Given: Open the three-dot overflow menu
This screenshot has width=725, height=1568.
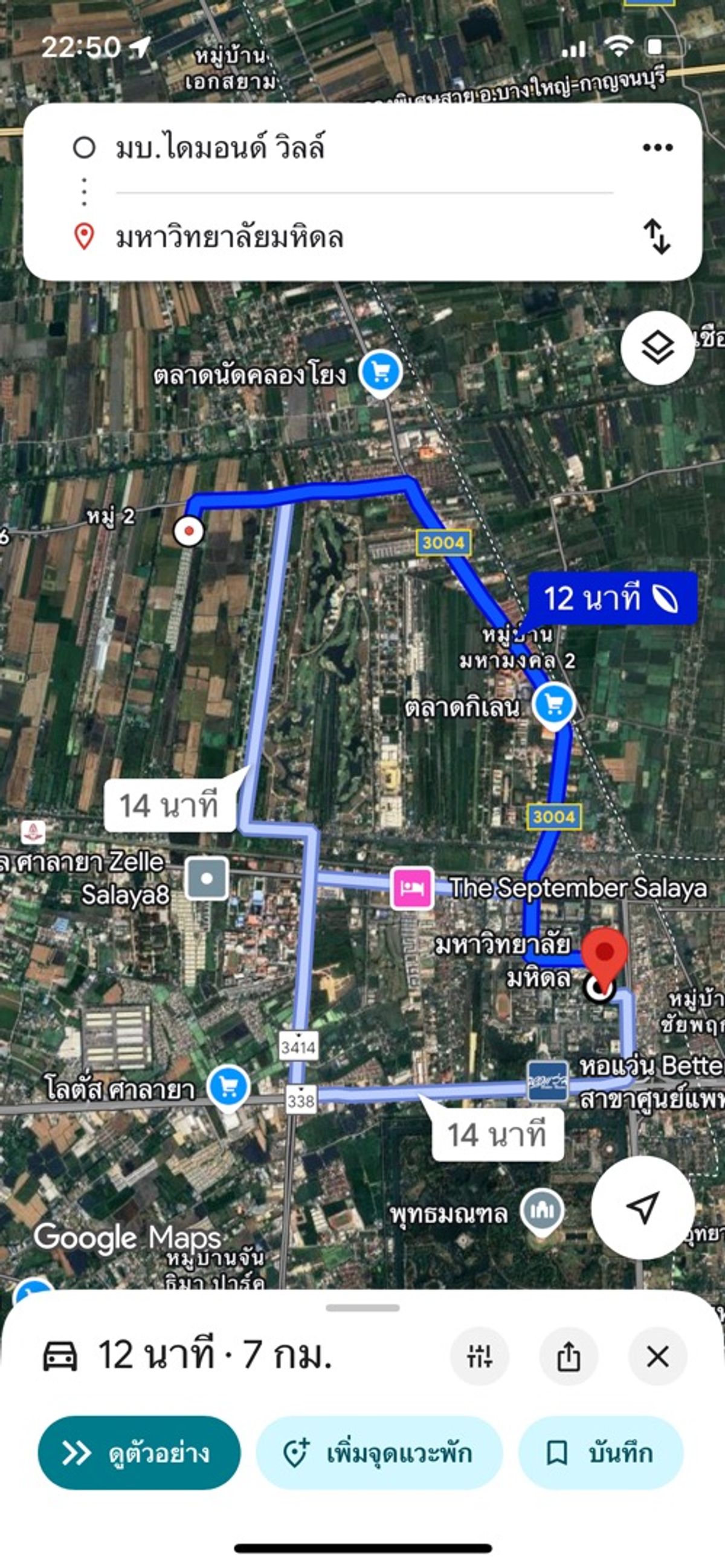Looking at the screenshot, I should point(658,147).
